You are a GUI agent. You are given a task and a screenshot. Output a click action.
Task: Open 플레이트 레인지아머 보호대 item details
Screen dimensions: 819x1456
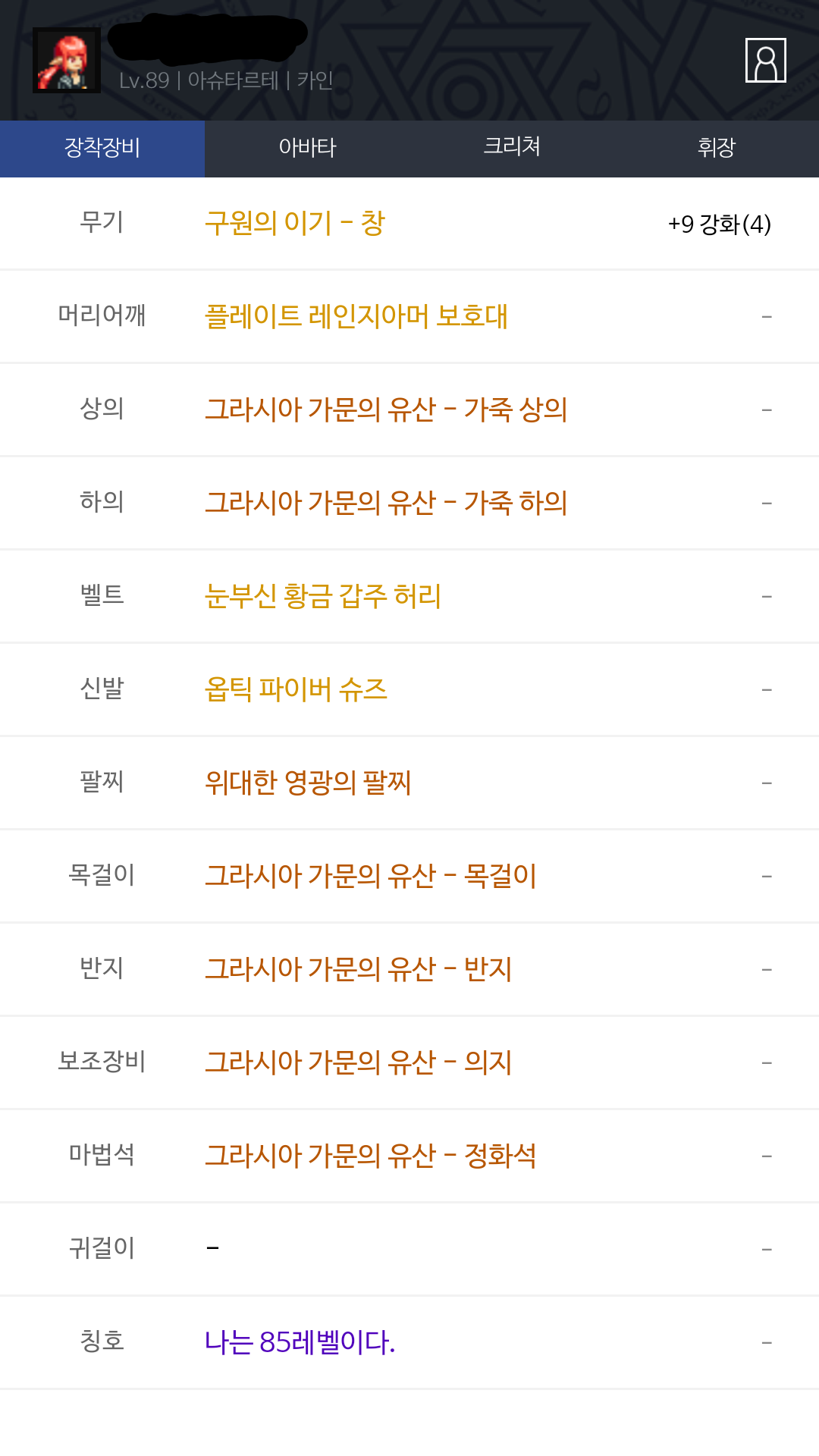tap(356, 316)
